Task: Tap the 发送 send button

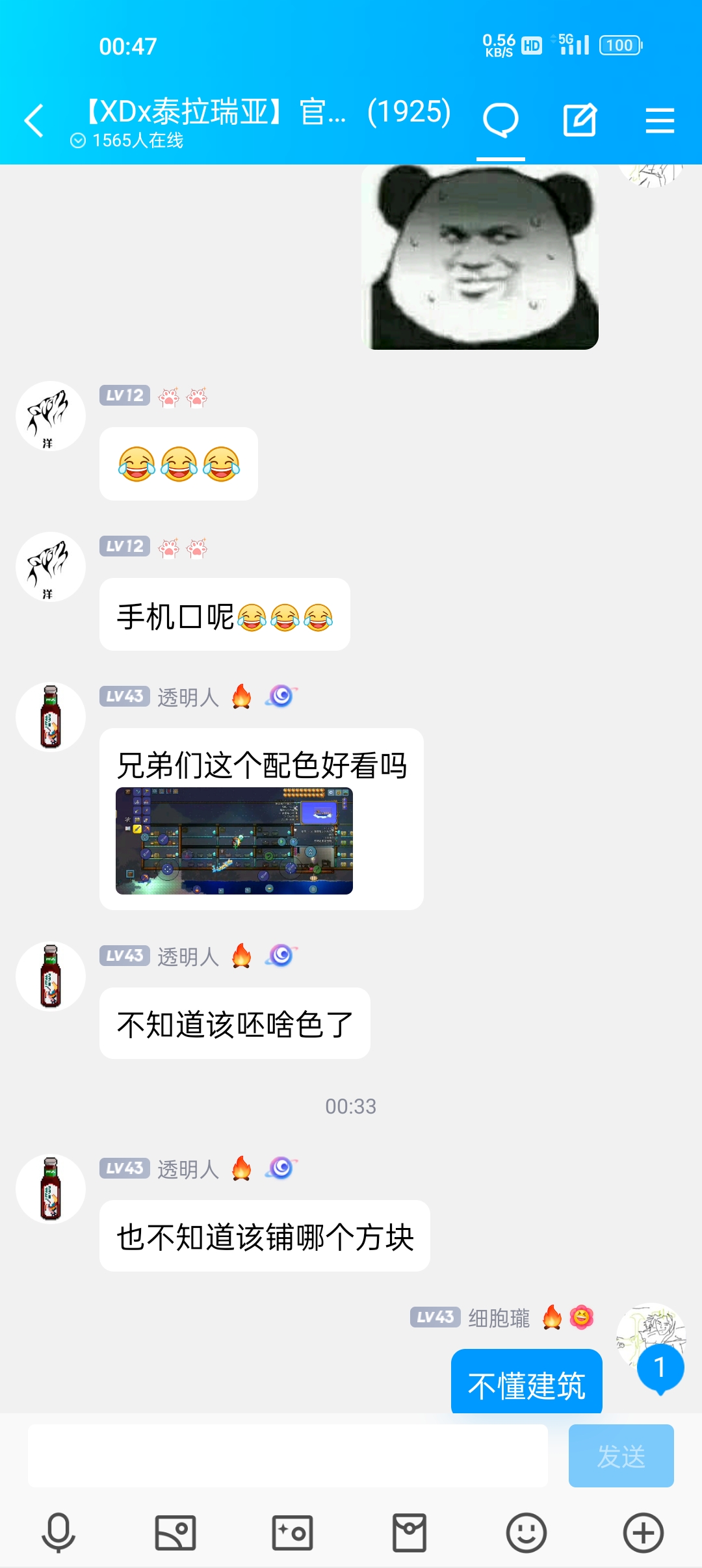Action: (621, 1456)
